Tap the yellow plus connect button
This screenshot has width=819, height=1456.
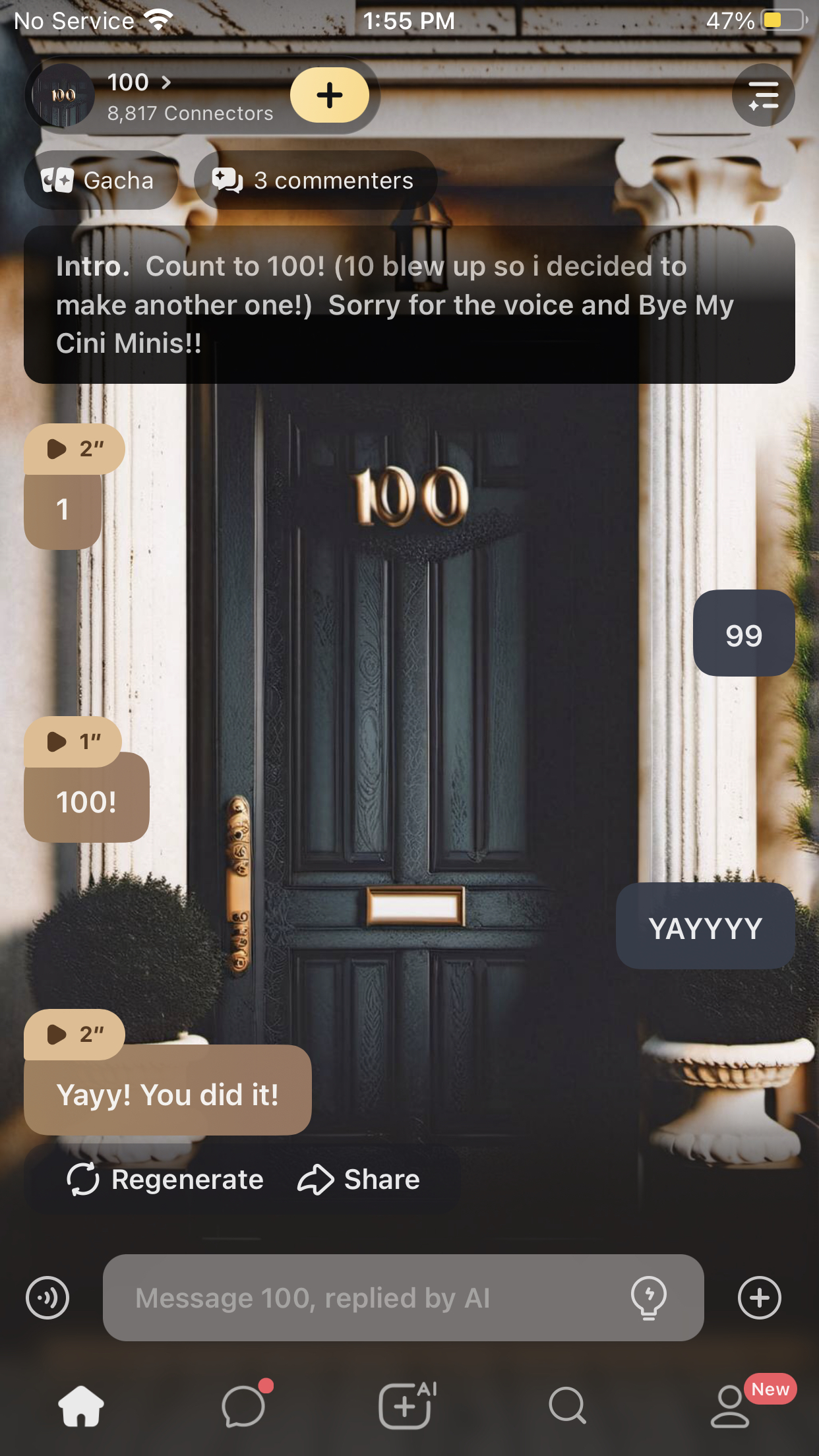[x=329, y=96]
